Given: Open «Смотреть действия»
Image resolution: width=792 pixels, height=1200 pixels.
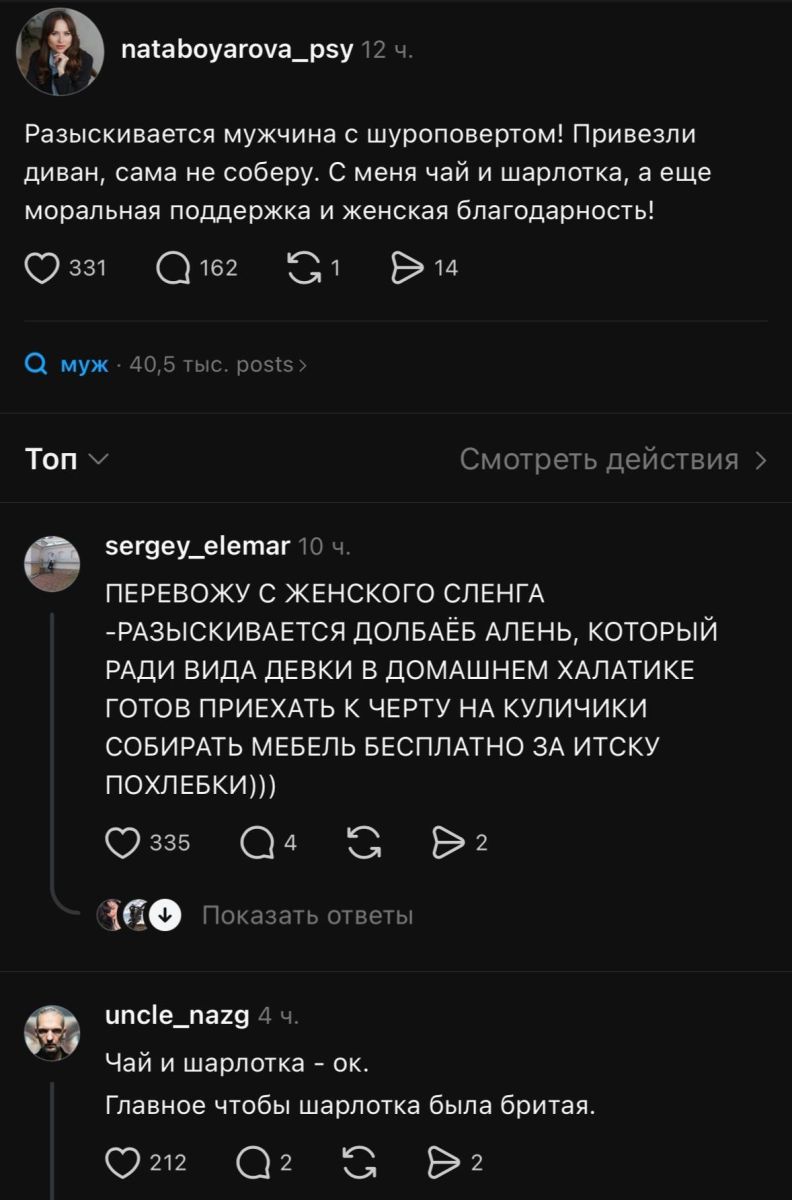Looking at the screenshot, I should (614, 459).
